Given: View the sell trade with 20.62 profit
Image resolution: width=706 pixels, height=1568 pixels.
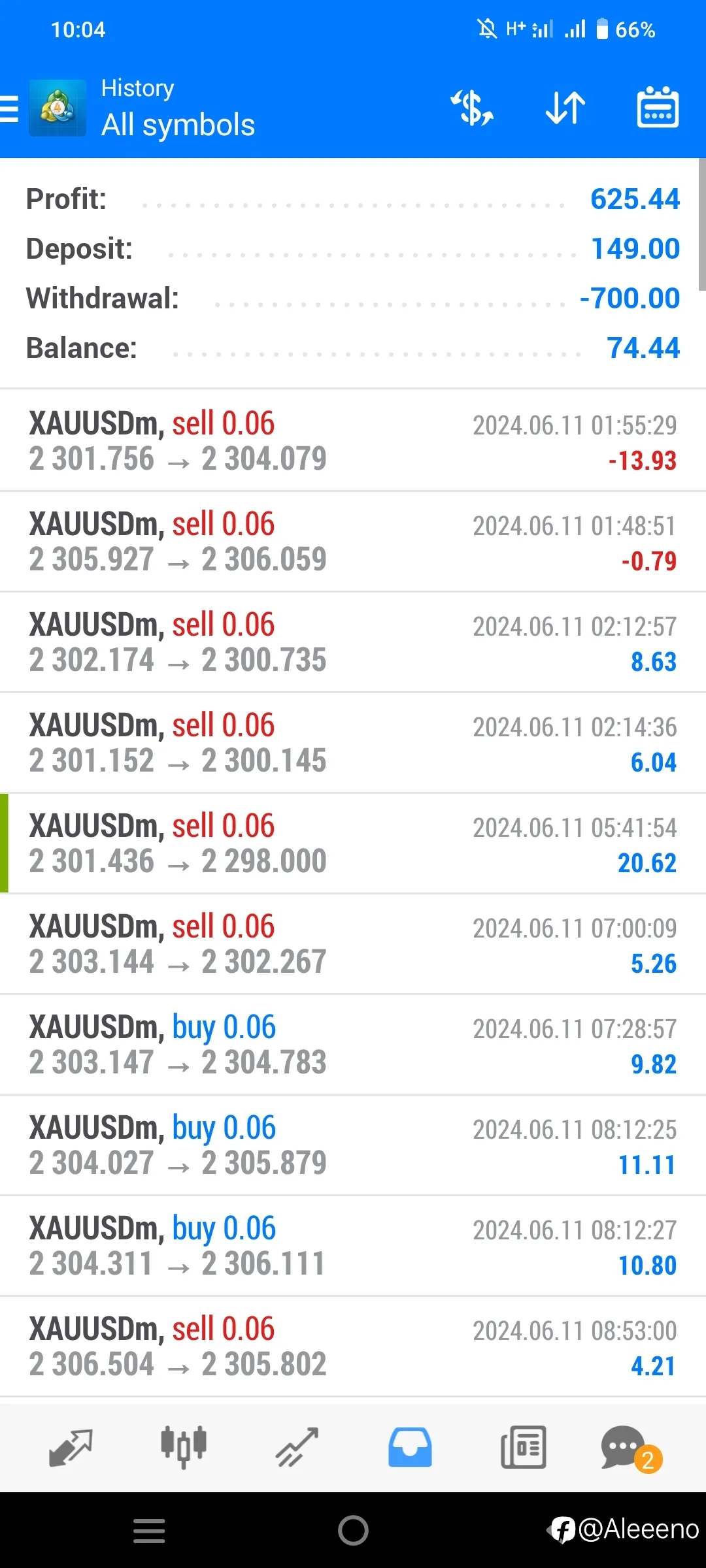Looking at the screenshot, I should coord(353,843).
